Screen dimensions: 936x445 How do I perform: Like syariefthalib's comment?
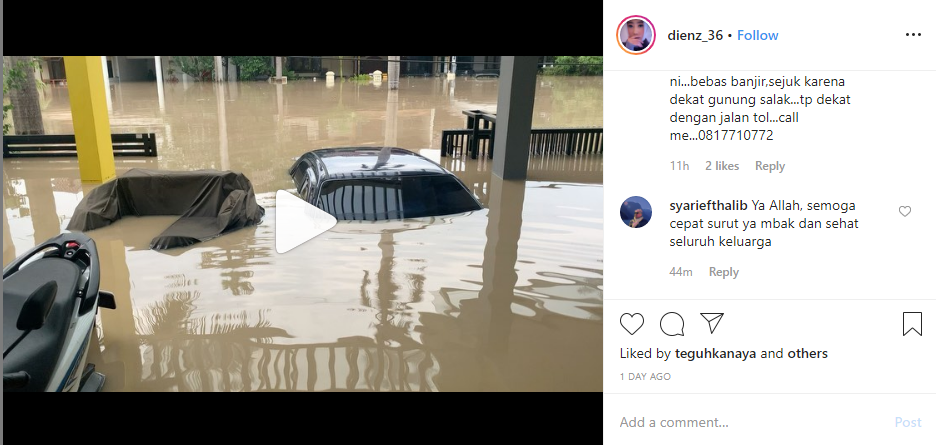click(905, 211)
